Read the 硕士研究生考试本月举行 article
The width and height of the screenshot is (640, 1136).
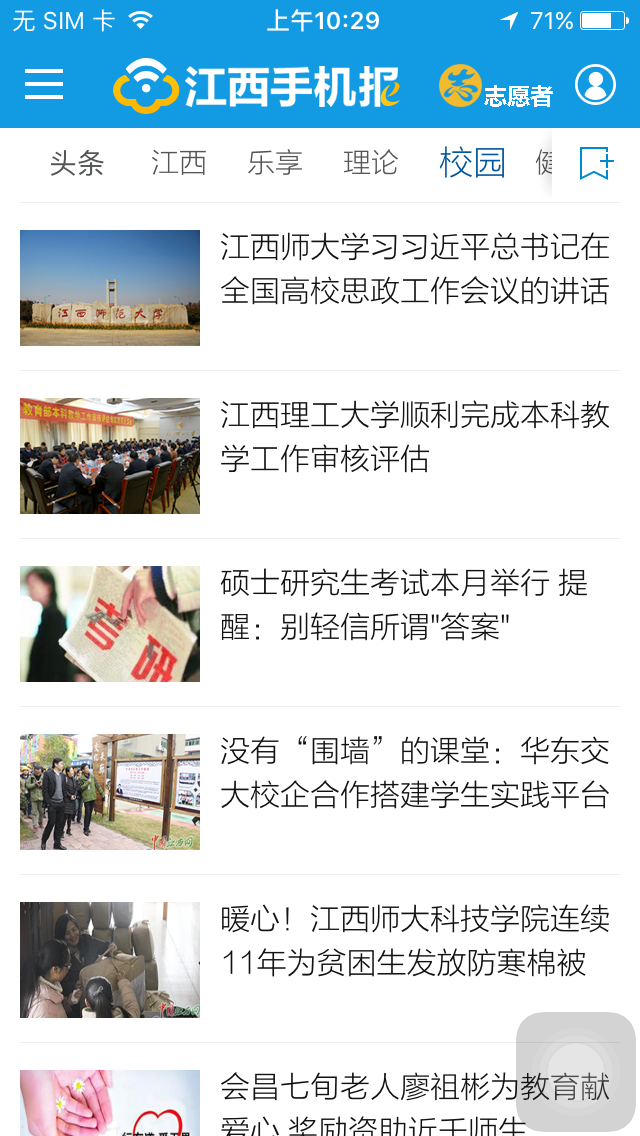(320, 624)
